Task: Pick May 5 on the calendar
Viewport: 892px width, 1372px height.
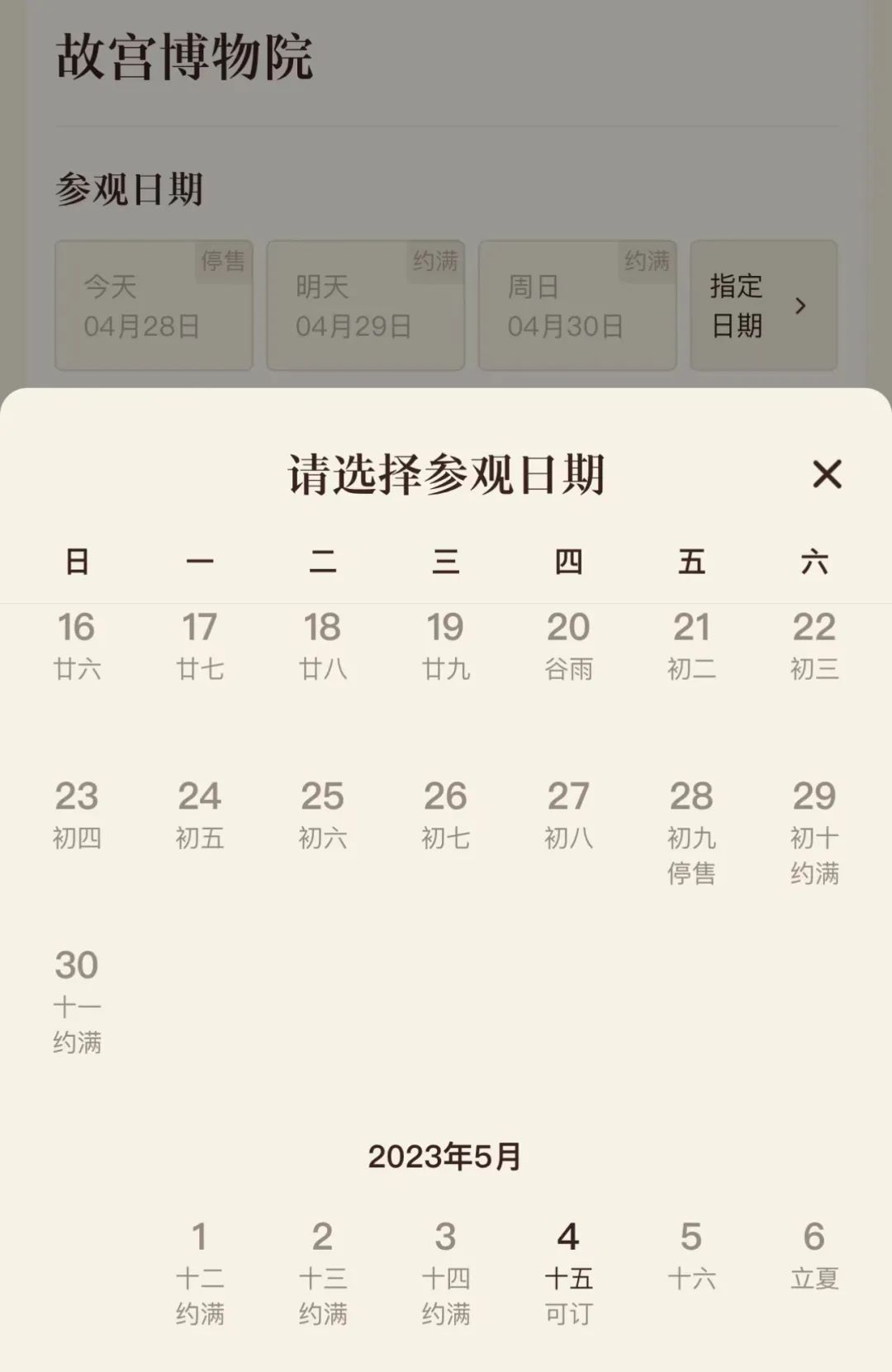Action: tap(691, 1256)
